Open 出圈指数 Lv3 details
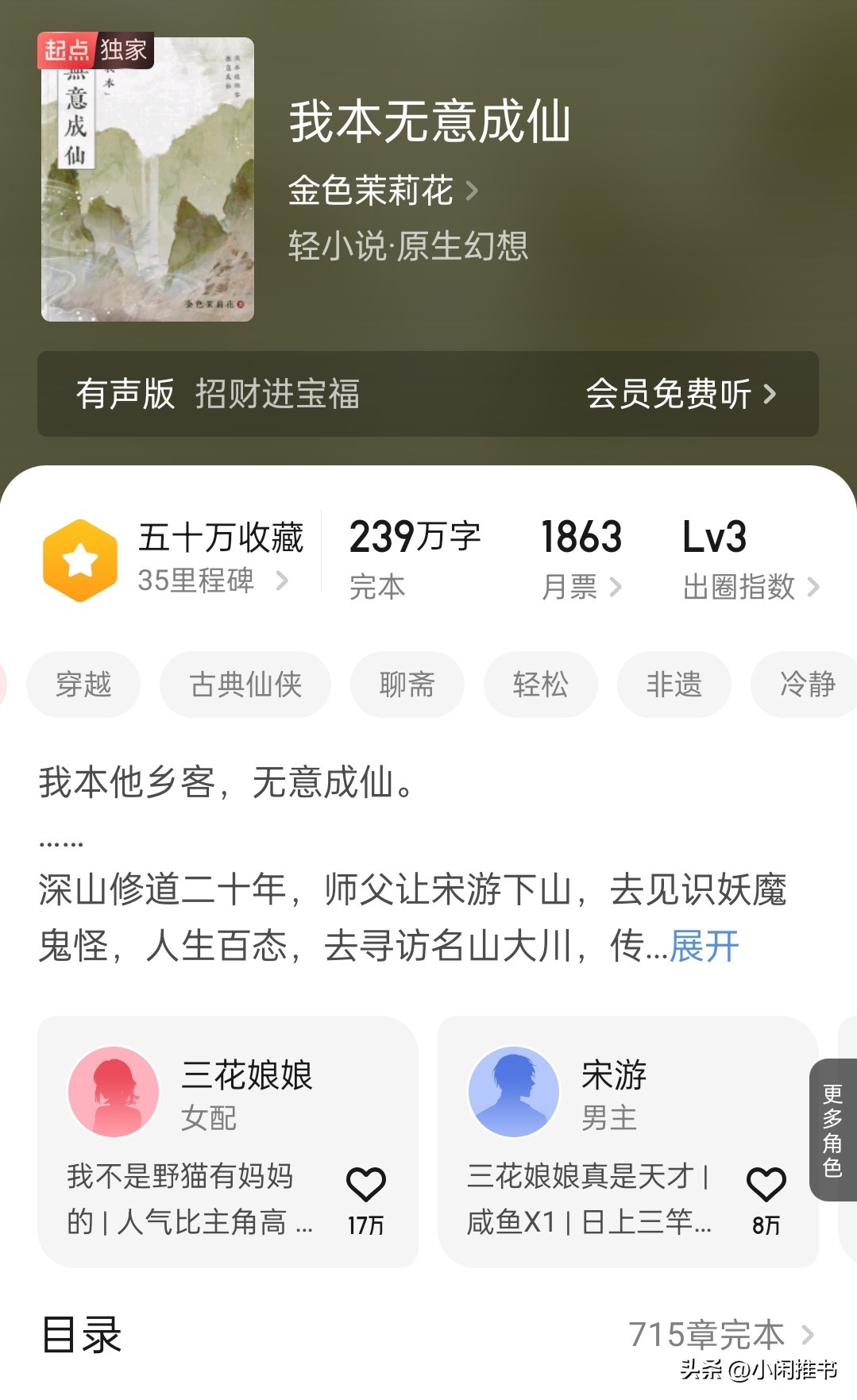 [x=750, y=587]
